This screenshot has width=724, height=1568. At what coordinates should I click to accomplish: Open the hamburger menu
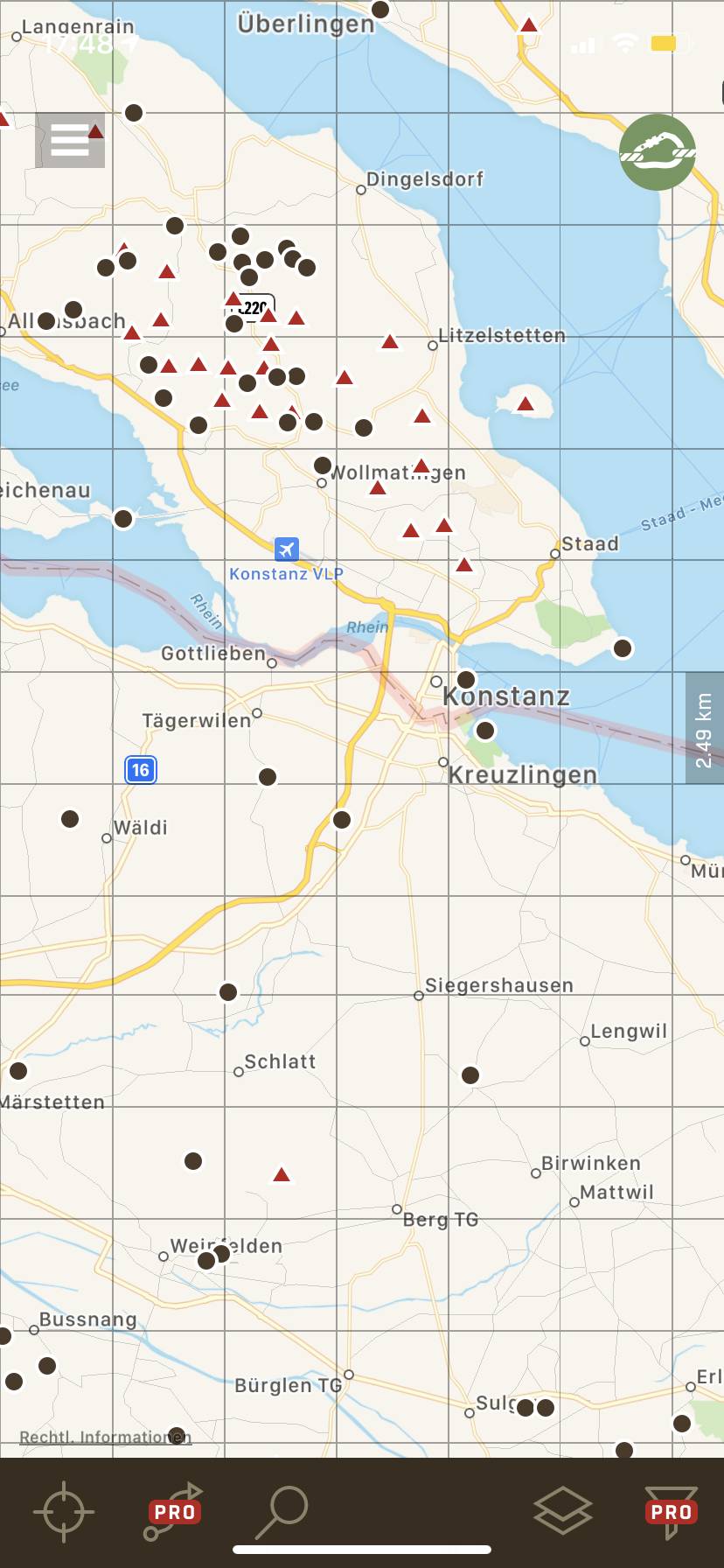pyautogui.click(x=70, y=140)
